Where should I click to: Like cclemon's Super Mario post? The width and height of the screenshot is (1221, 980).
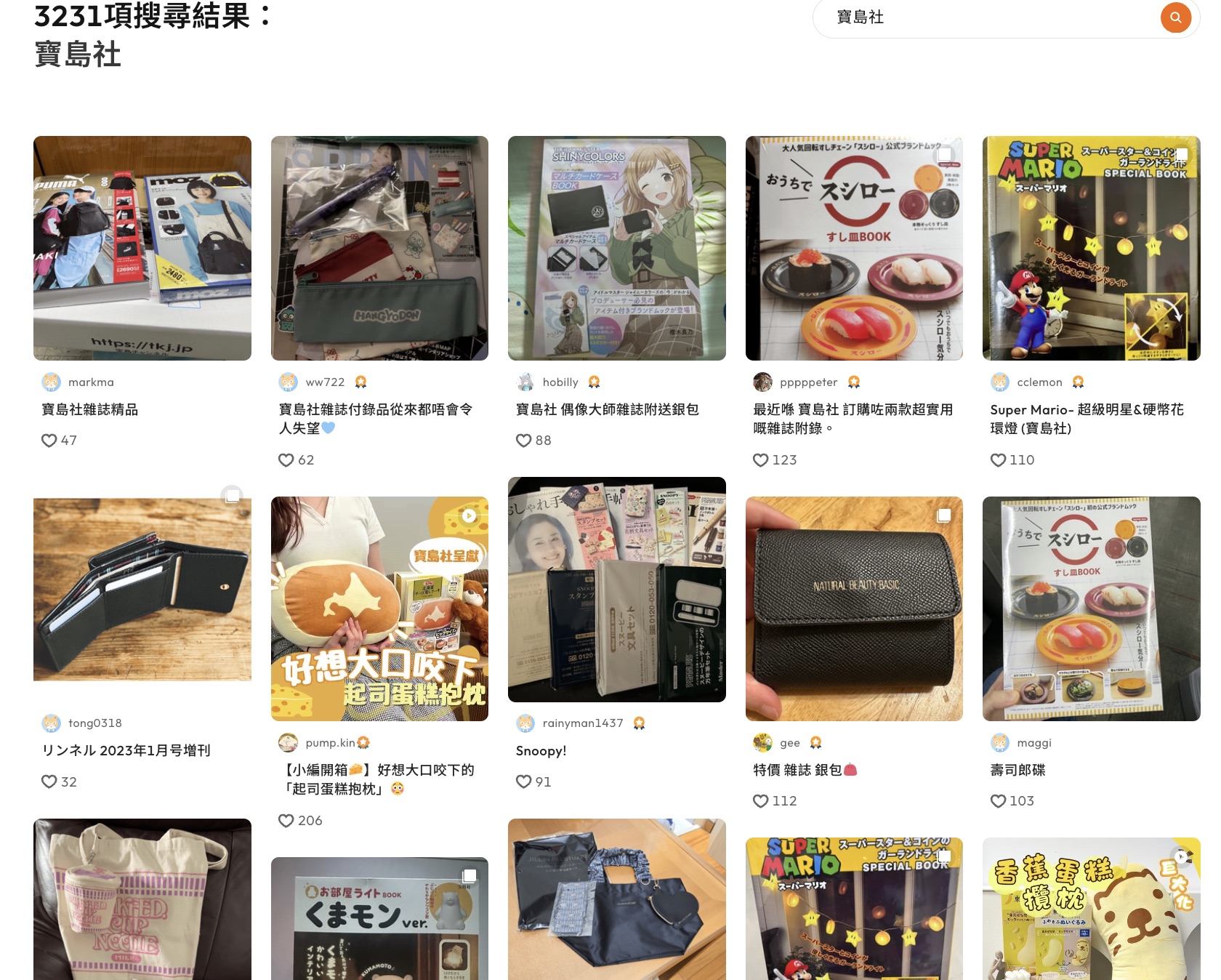tap(999, 460)
